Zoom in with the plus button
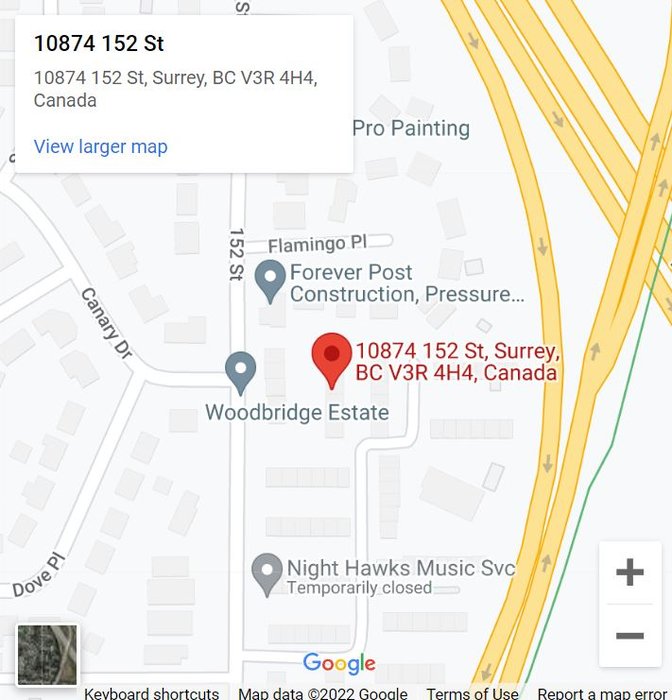Image resolution: width=672 pixels, height=700 pixels. point(629,573)
